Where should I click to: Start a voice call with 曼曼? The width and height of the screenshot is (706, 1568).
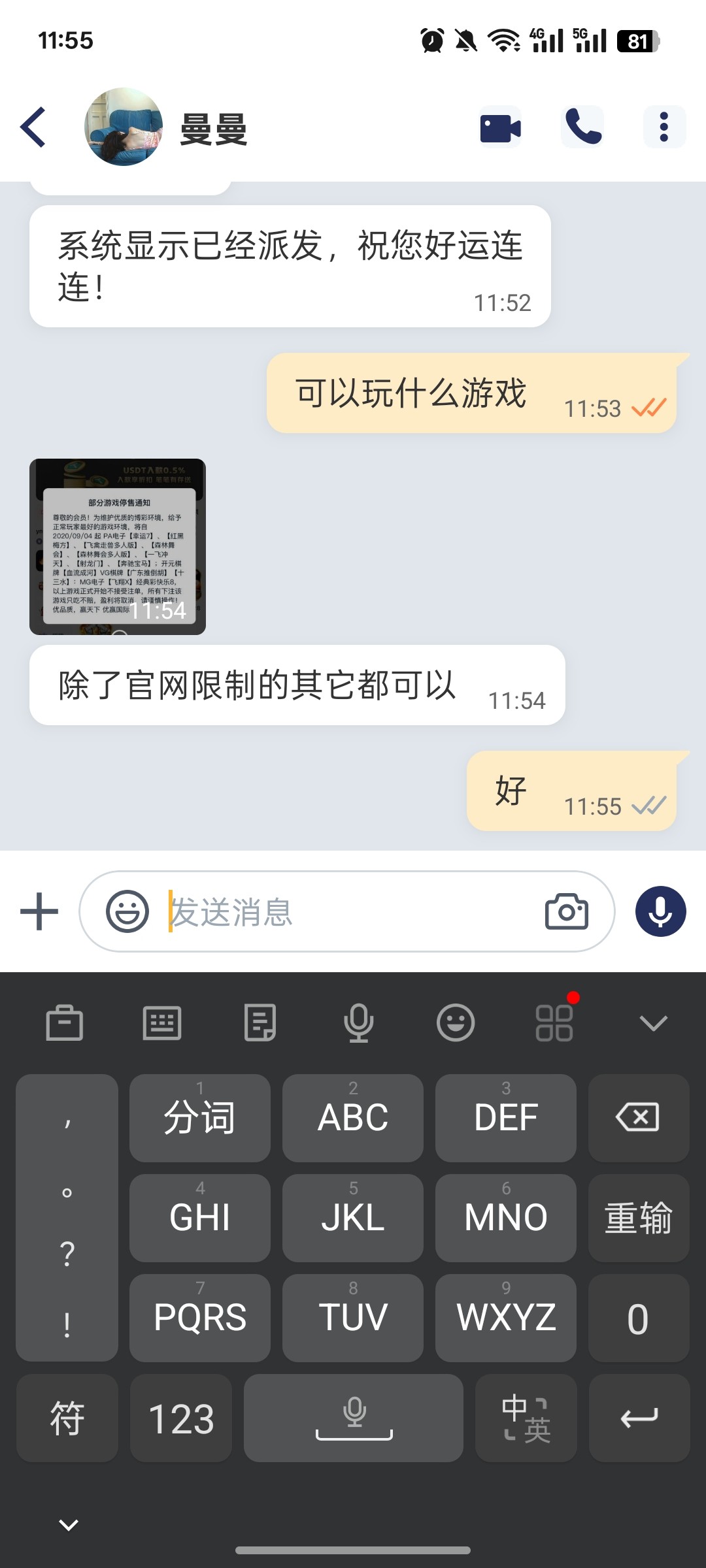pos(582,126)
